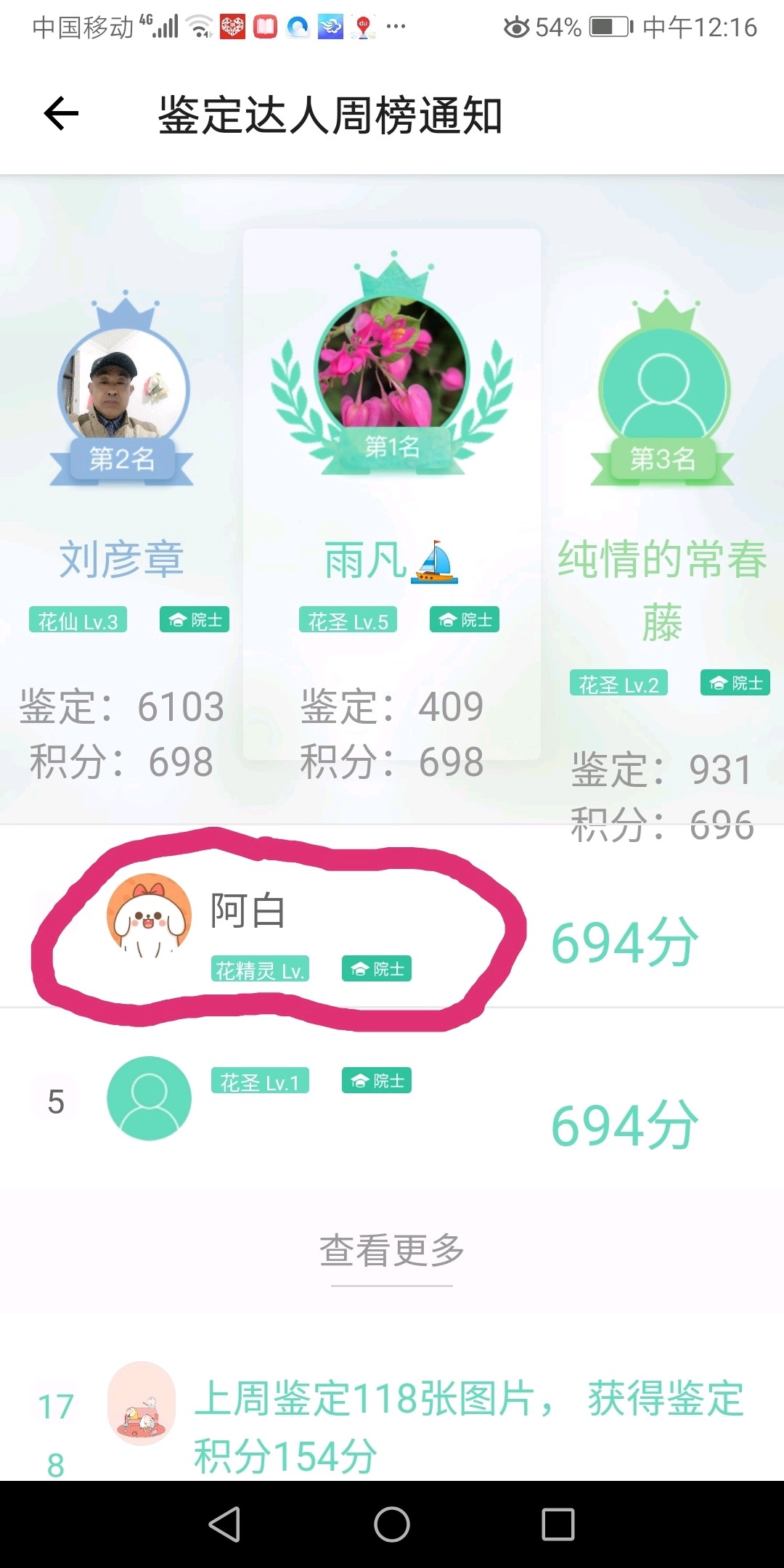Tap the system home button
The height and width of the screenshot is (1568, 784).
(392, 1524)
